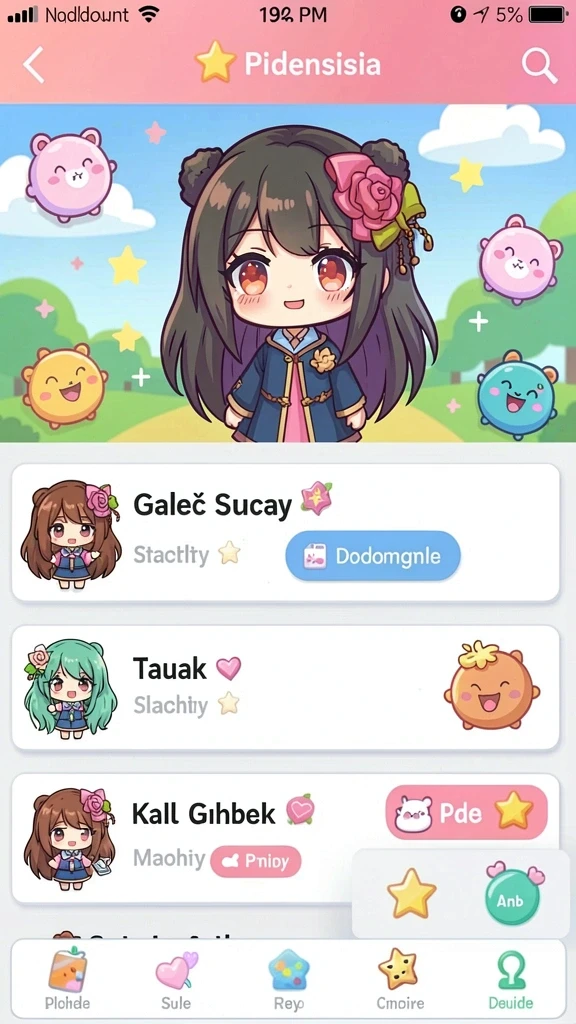Tap the pink Pde button
Screen dimensions: 576x1024
[466, 812]
